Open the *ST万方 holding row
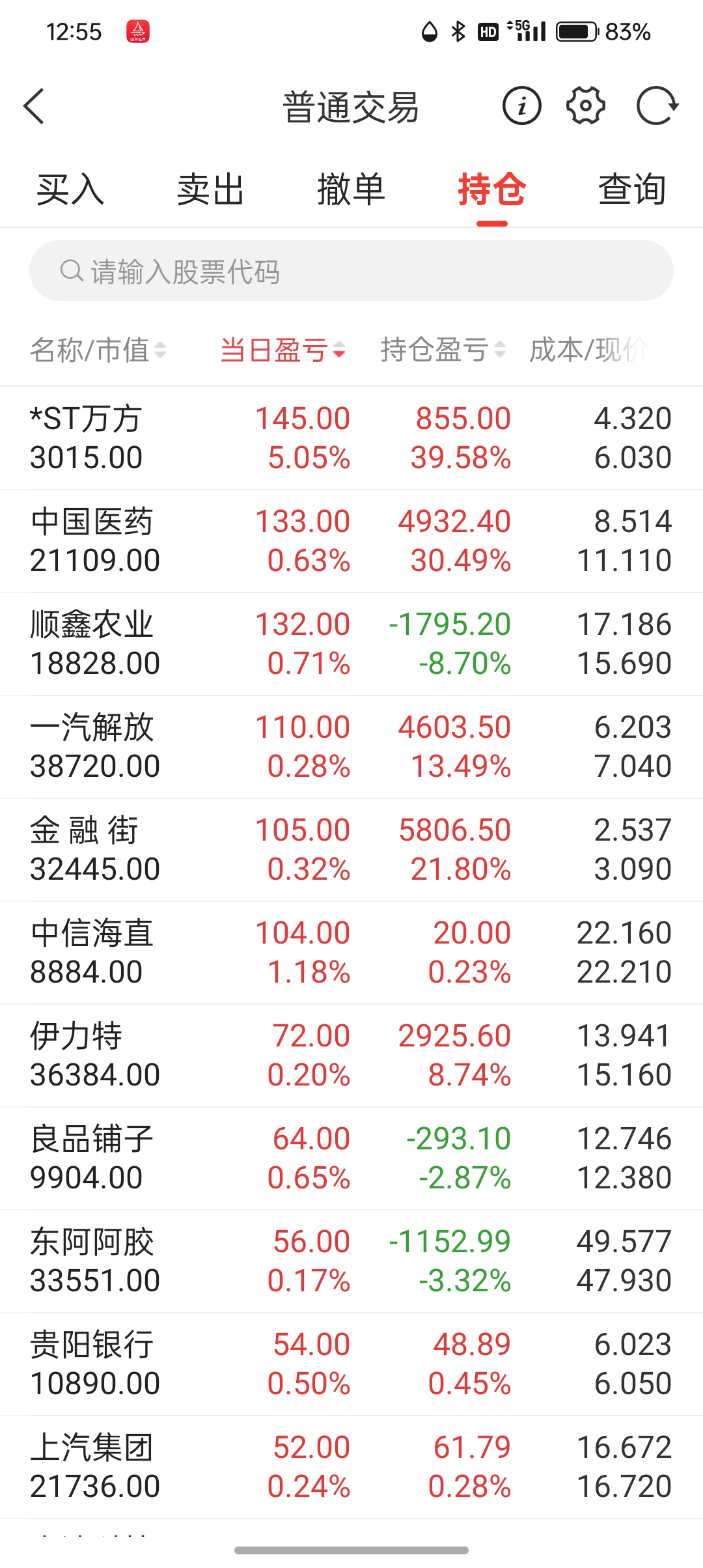Image resolution: width=703 pixels, height=1568 pixels. [351, 438]
